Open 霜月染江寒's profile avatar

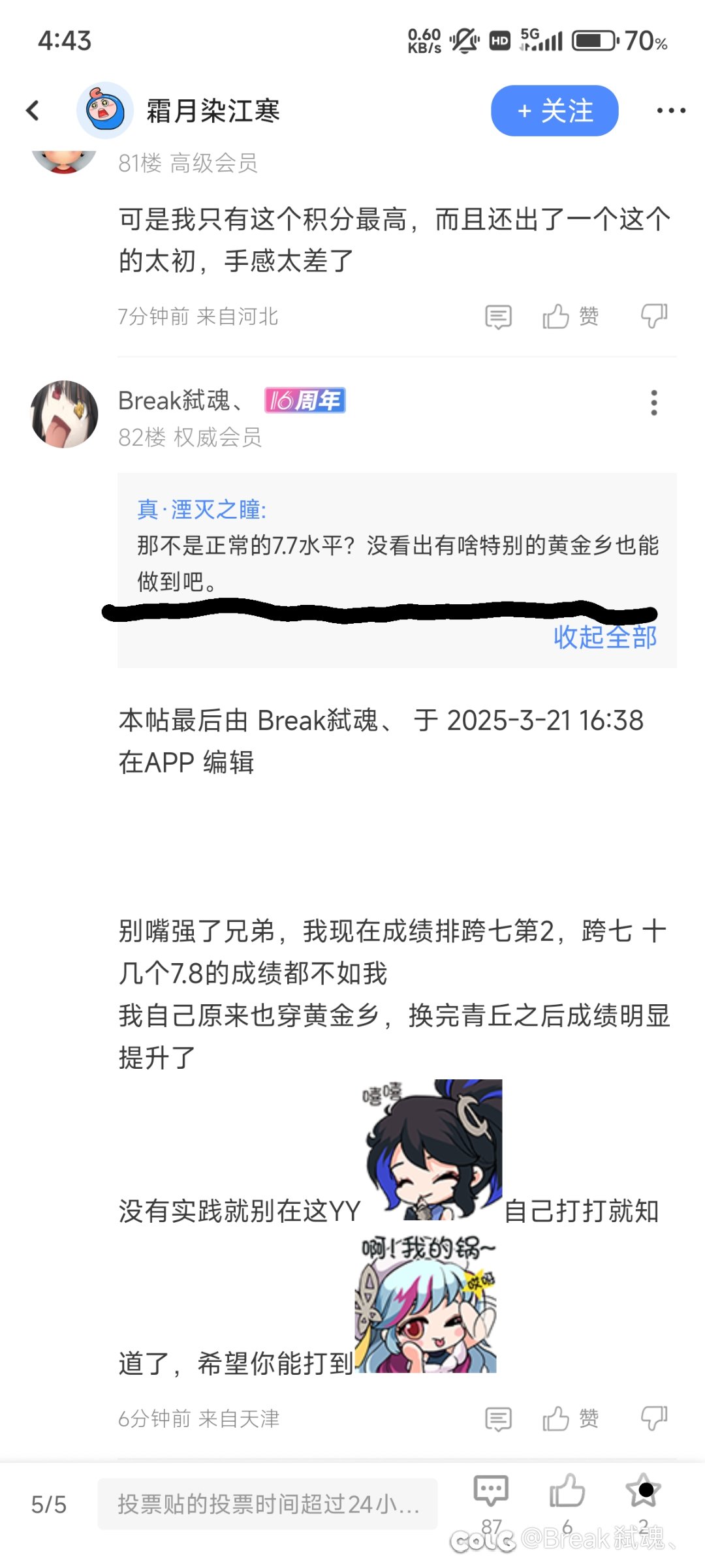[105, 110]
